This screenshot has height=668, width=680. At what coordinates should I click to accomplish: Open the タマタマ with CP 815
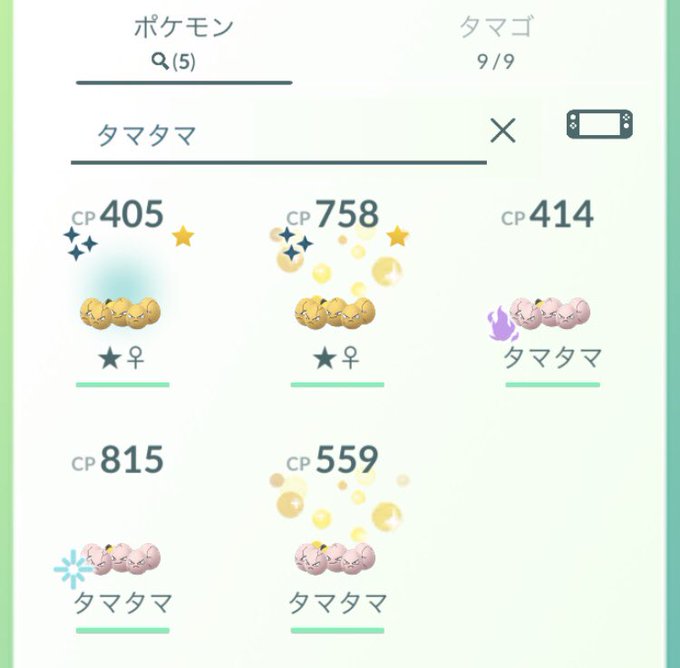[x=123, y=538]
